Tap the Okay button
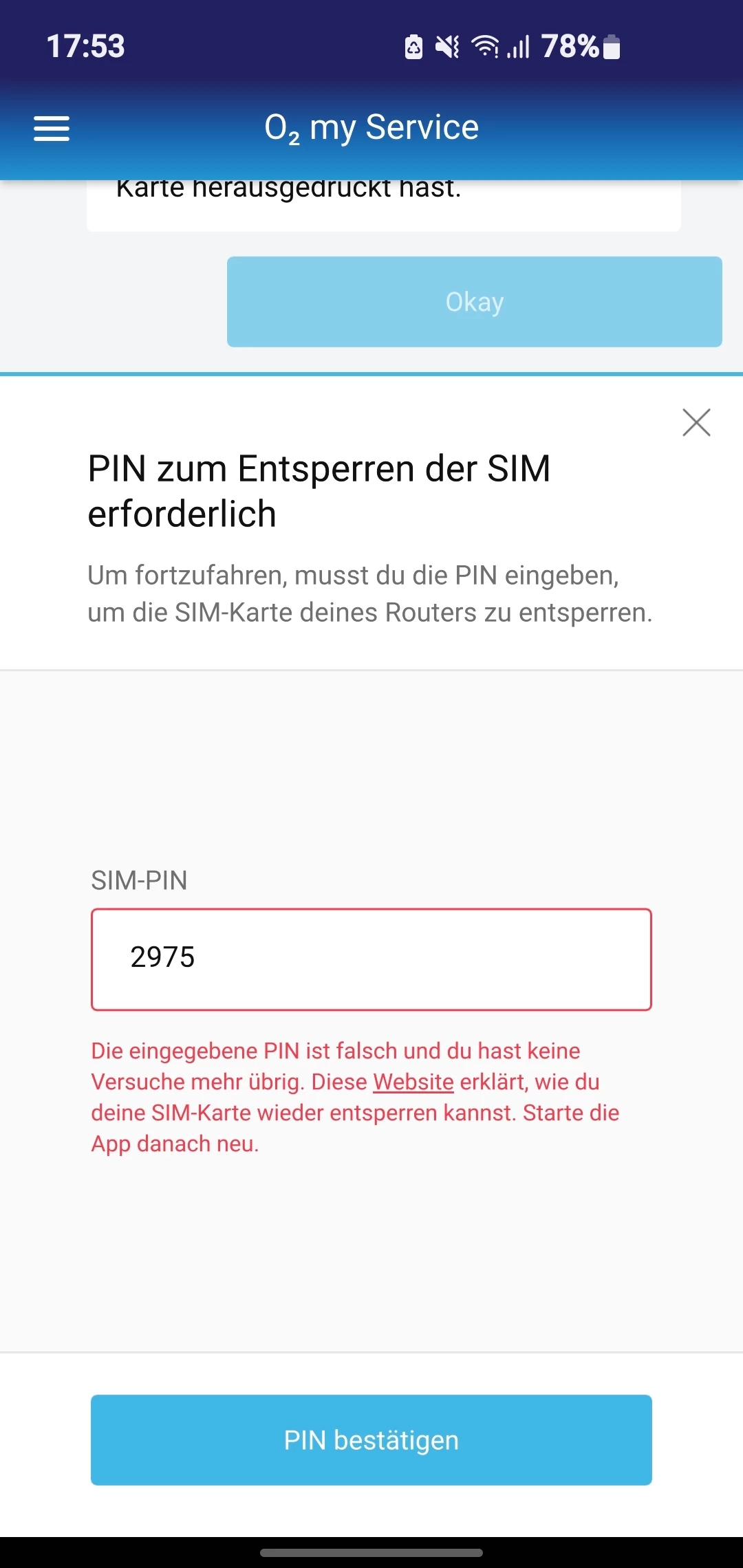743x1568 pixels. tap(474, 302)
